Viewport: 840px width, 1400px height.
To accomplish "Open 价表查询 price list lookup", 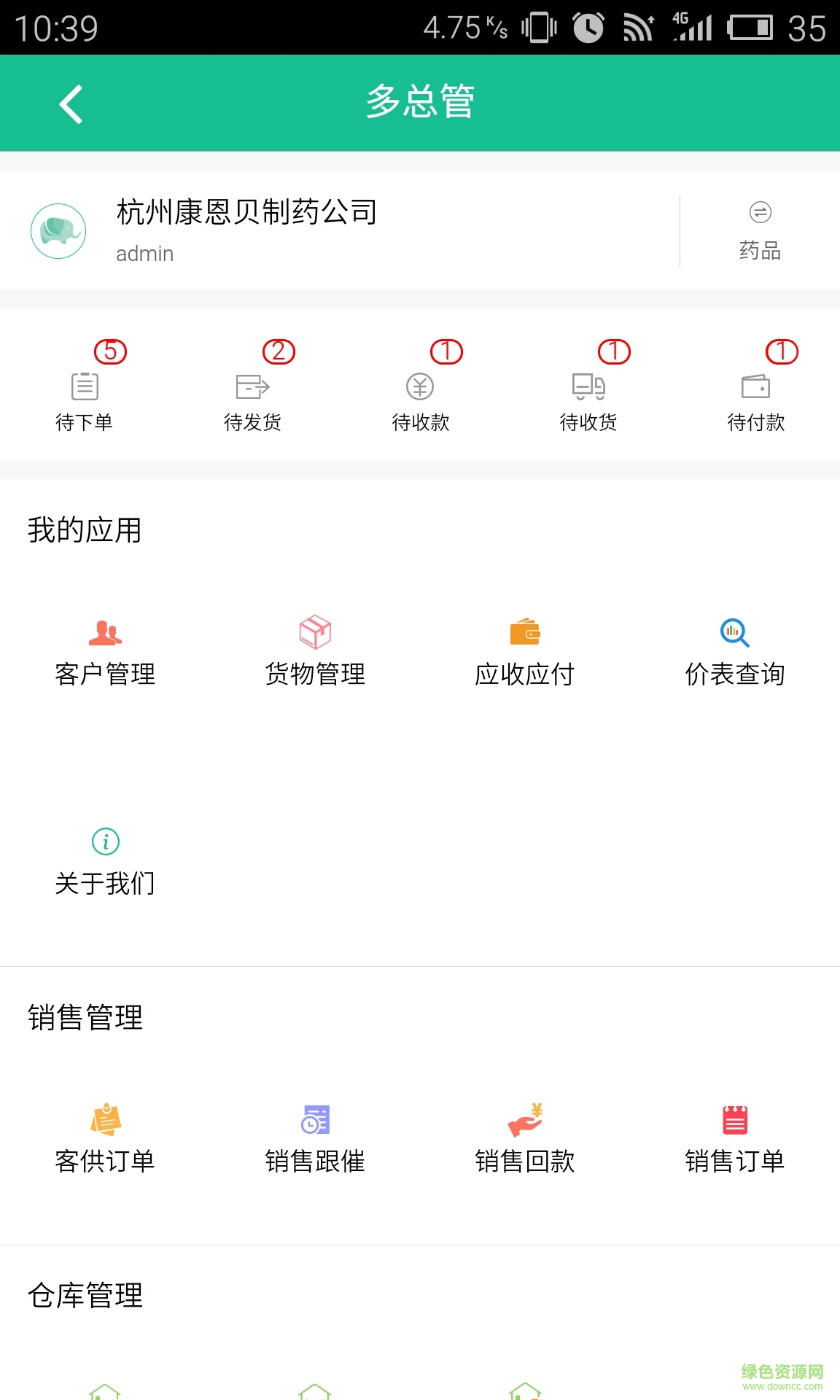I will pos(735,653).
